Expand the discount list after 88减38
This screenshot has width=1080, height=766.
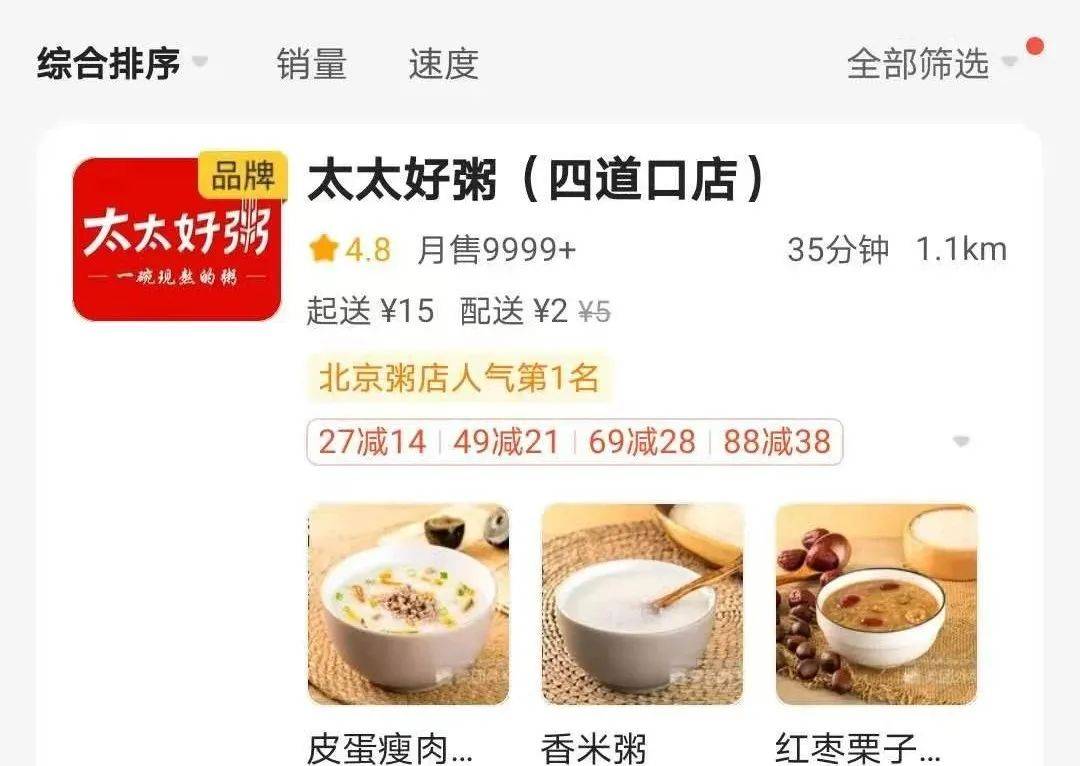[x=961, y=442]
